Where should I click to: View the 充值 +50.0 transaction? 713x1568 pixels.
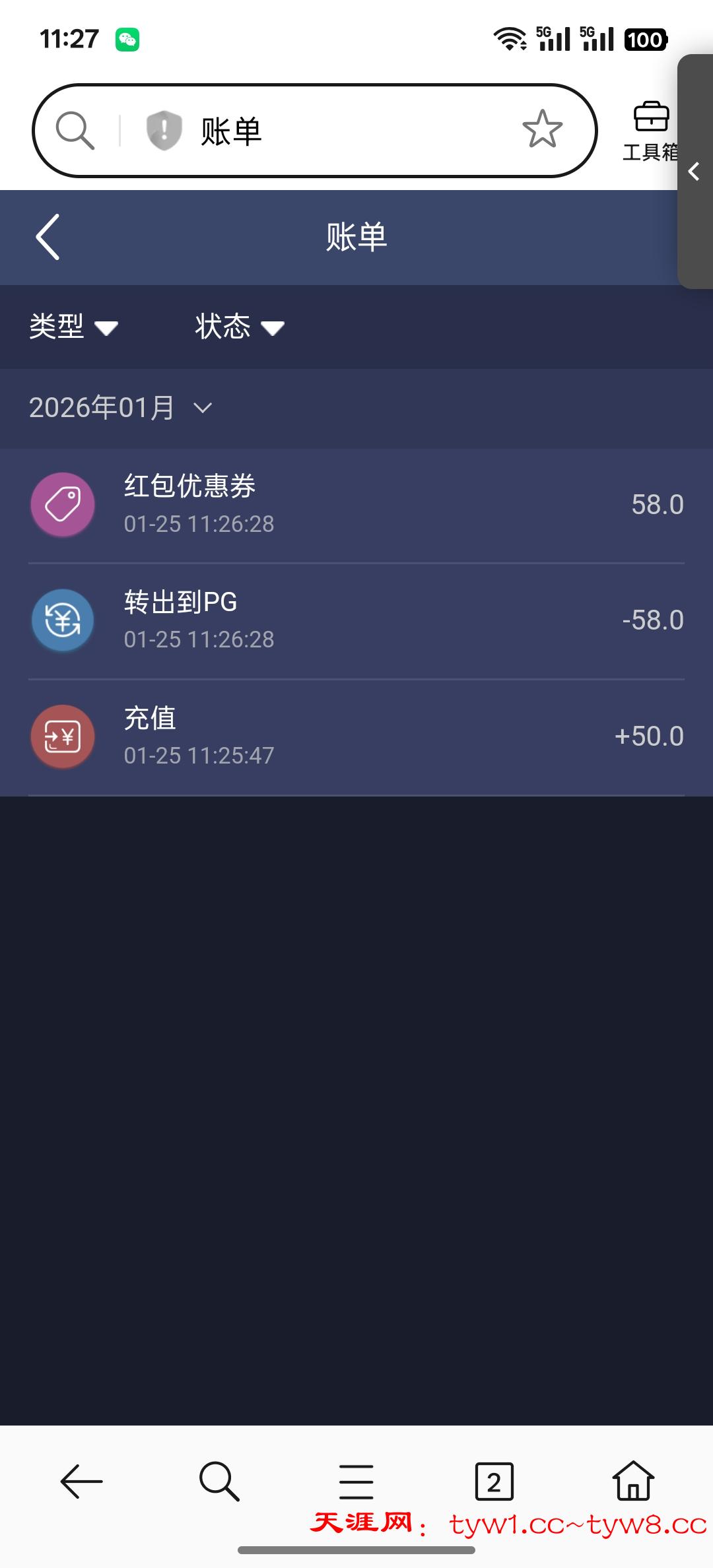tap(356, 736)
